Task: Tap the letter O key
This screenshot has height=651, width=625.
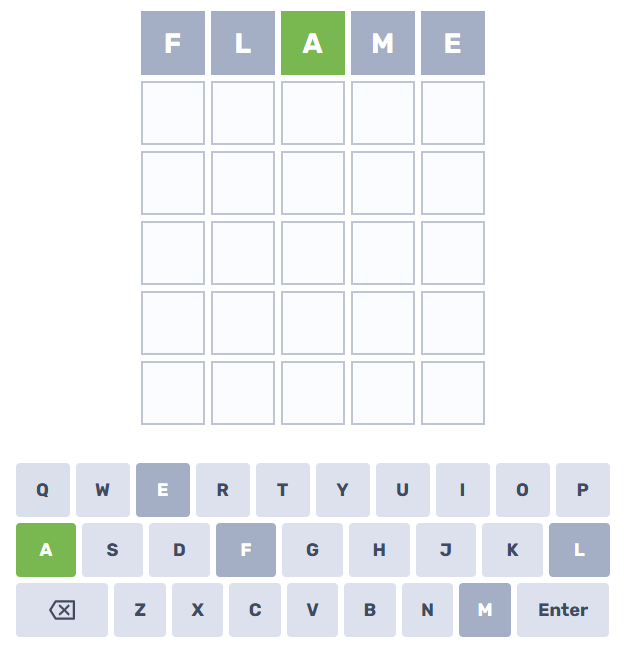Action: [x=522, y=490]
